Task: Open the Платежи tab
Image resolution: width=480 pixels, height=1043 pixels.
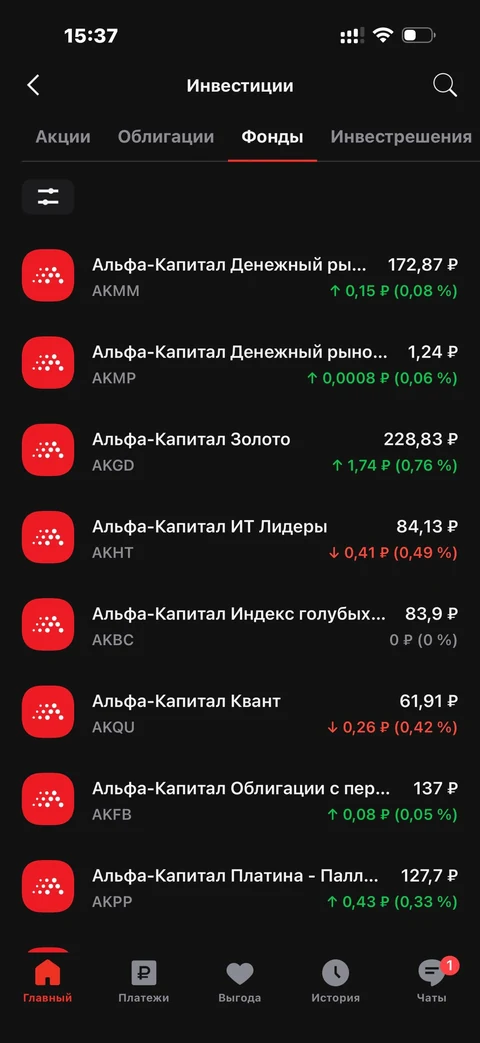Action: 144,982
